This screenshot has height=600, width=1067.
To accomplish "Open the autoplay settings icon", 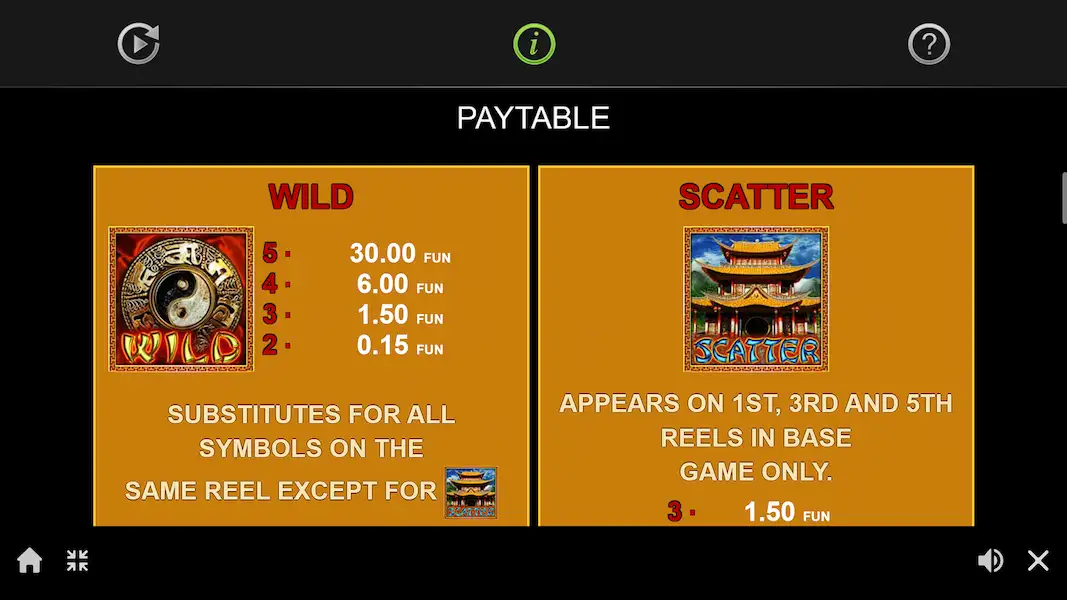I will pyautogui.click(x=138, y=44).
